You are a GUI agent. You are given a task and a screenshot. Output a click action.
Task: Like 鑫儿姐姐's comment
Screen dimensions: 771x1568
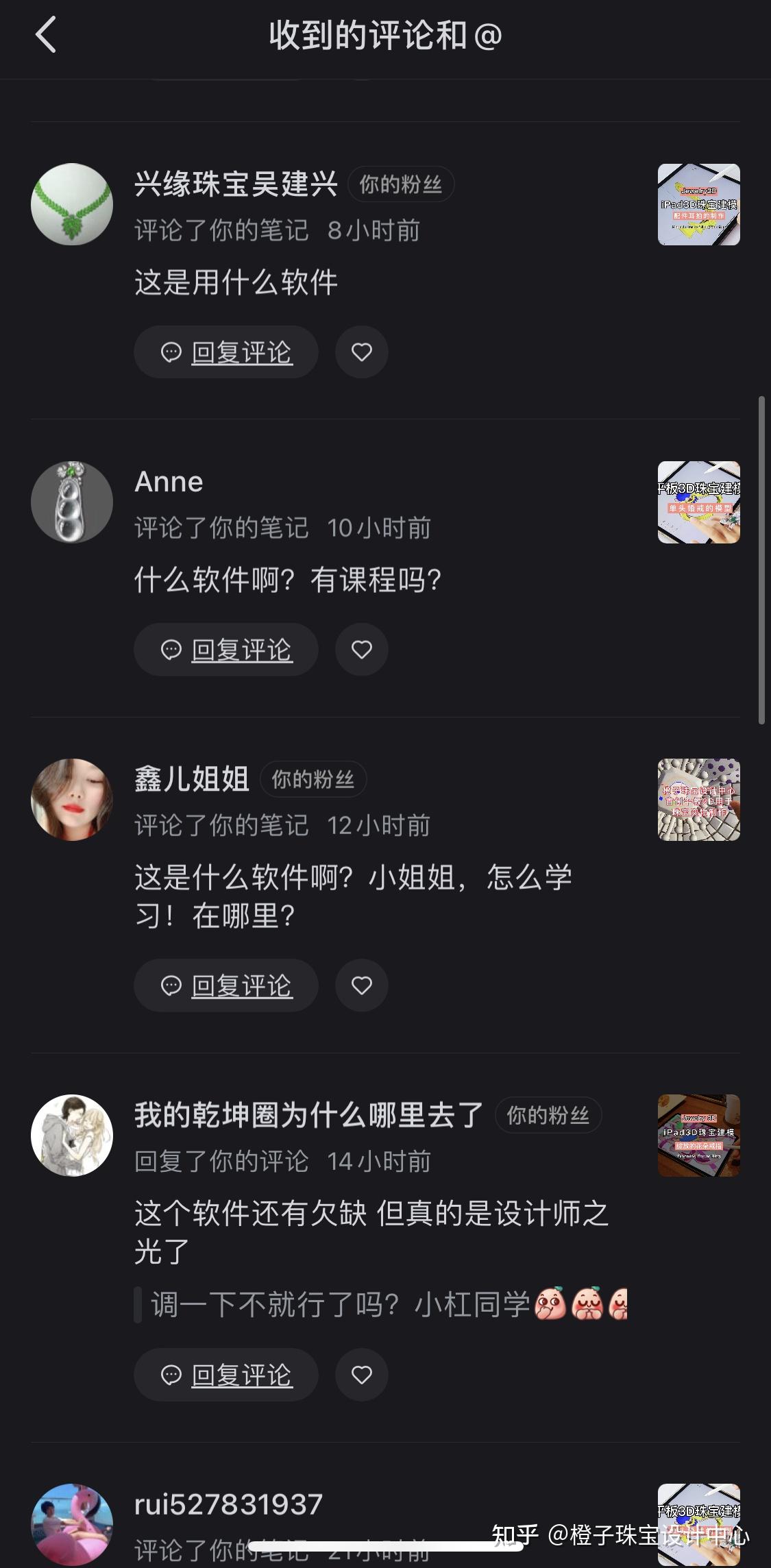click(x=362, y=985)
